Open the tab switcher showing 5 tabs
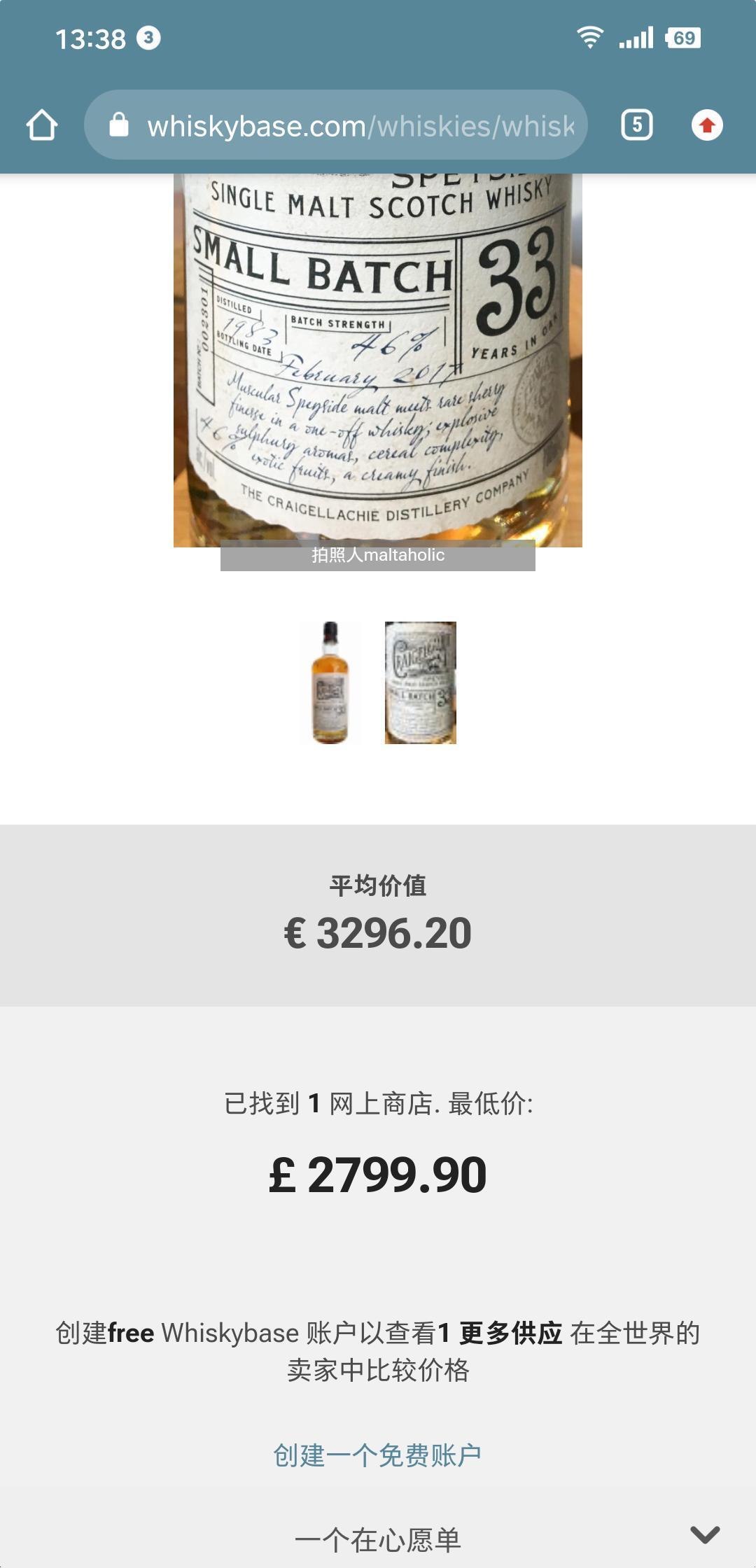 pyautogui.click(x=636, y=125)
